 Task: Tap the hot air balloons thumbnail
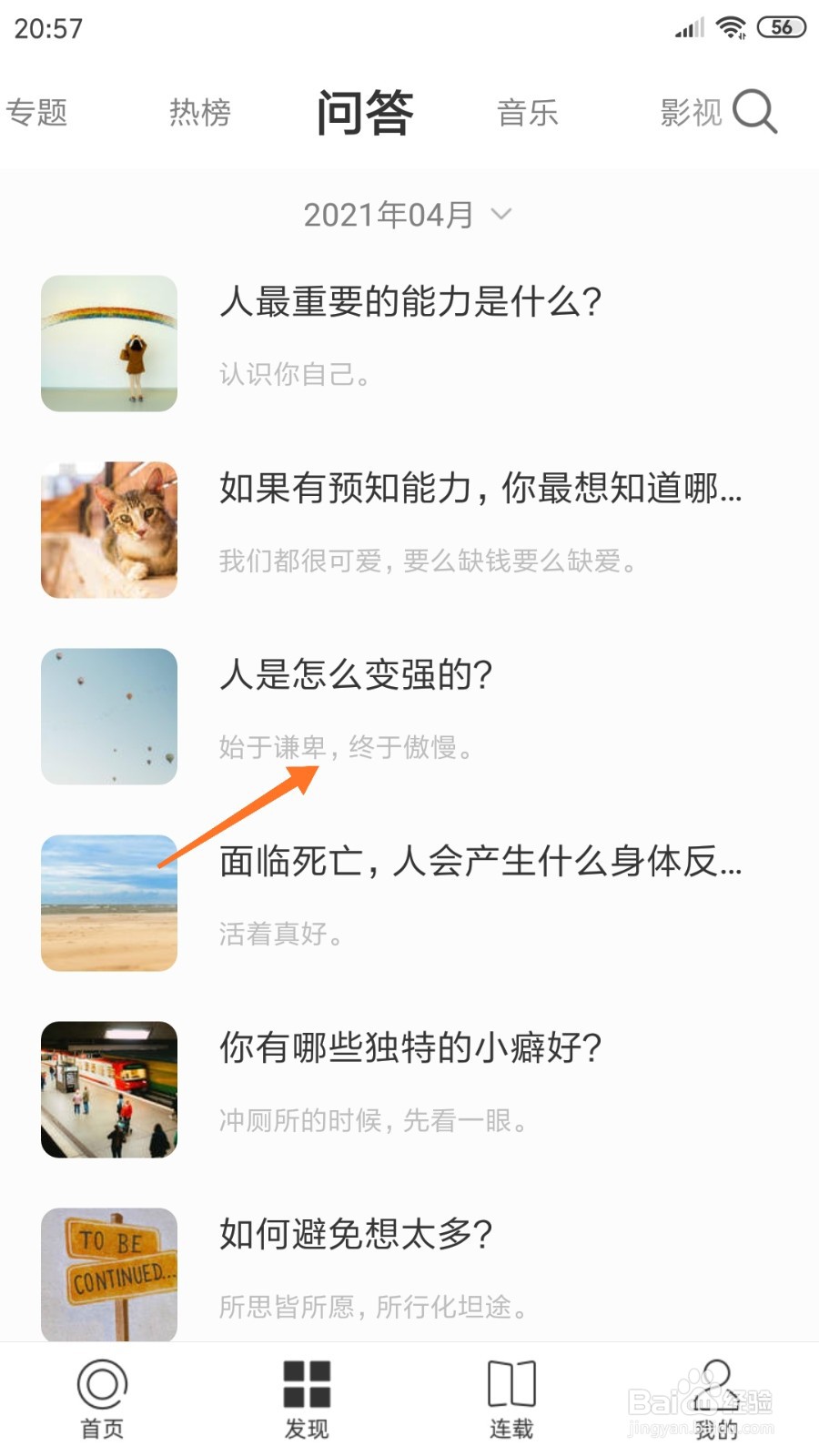[108, 715]
